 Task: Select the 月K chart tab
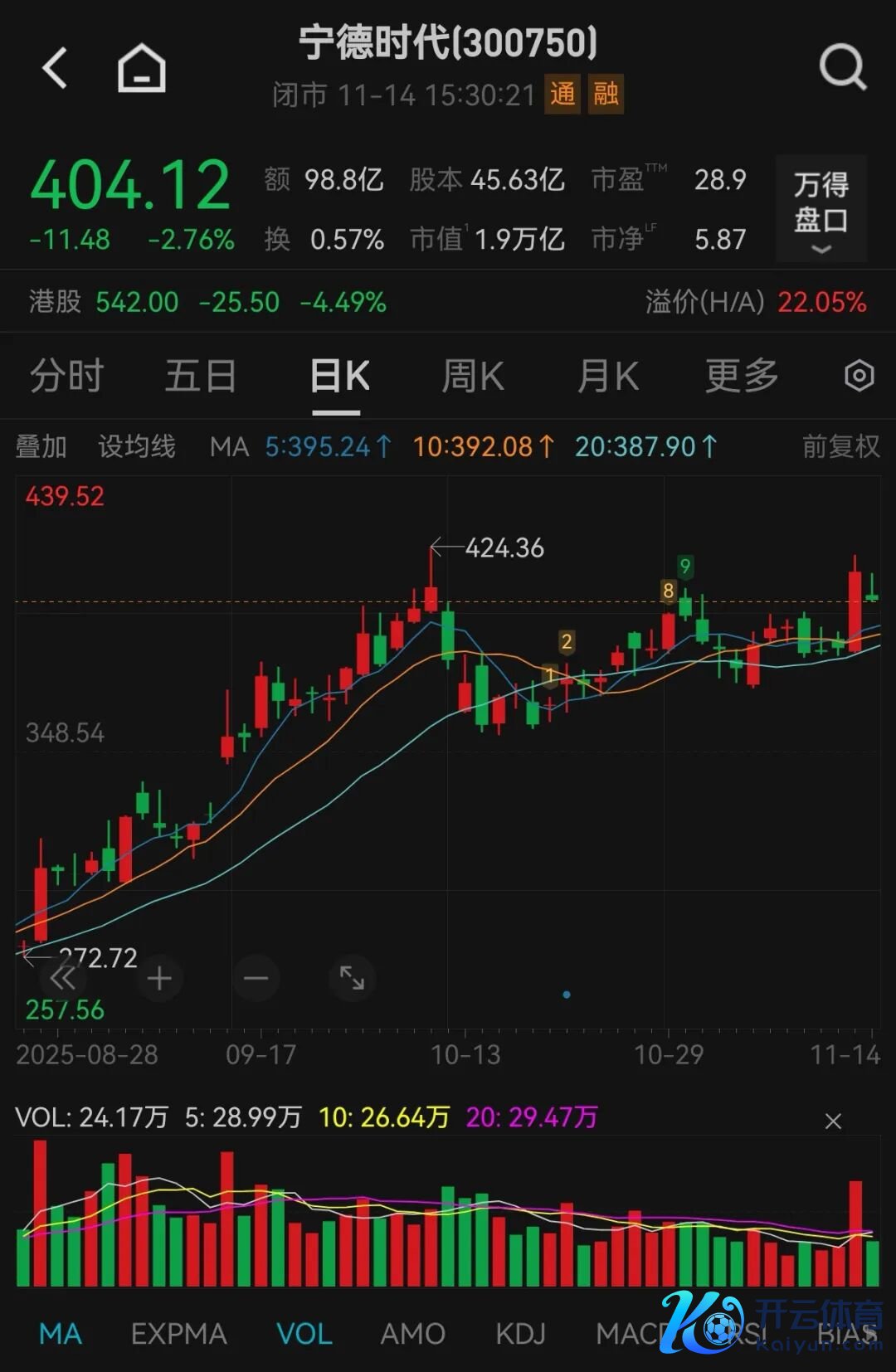(x=607, y=377)
